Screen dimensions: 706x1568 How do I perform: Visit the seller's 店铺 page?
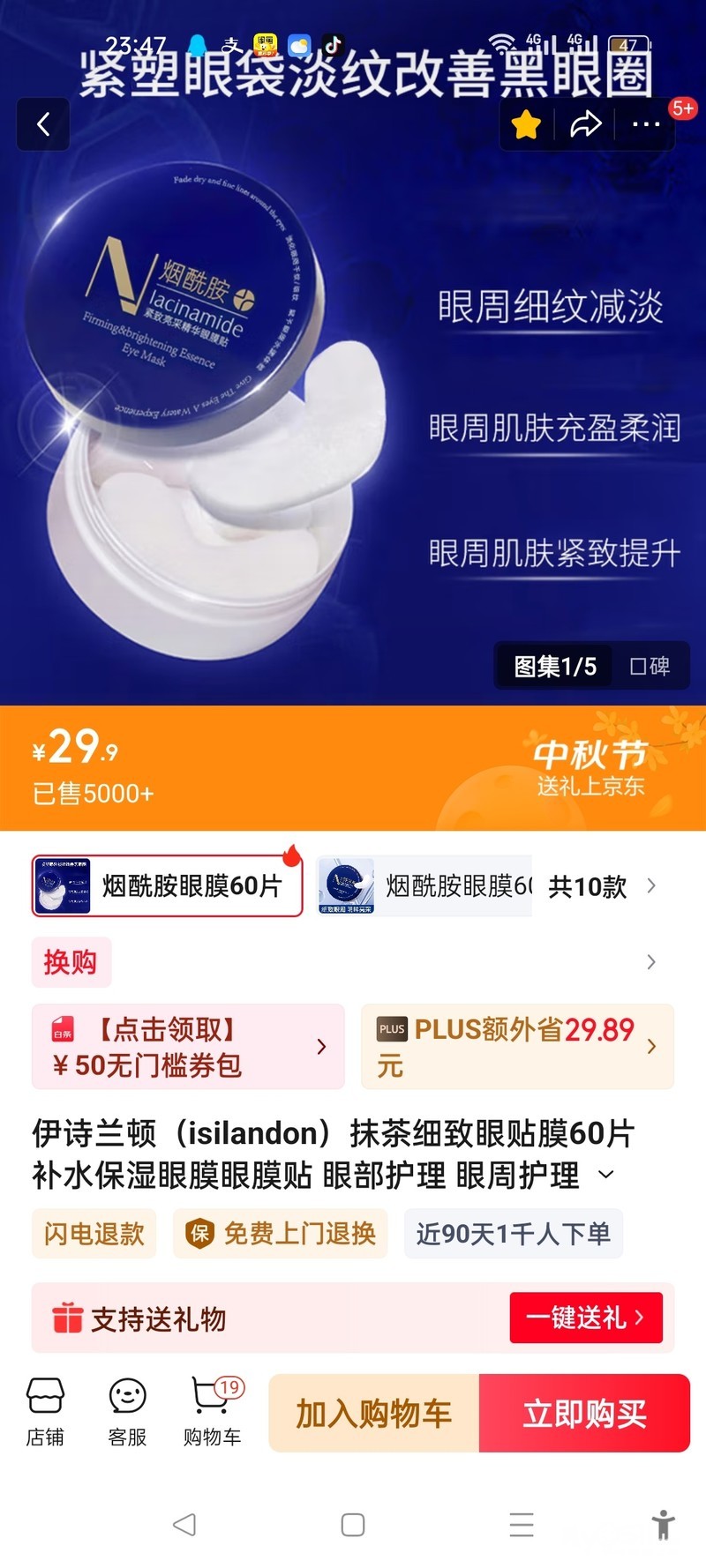click(x=45, y=1412)
